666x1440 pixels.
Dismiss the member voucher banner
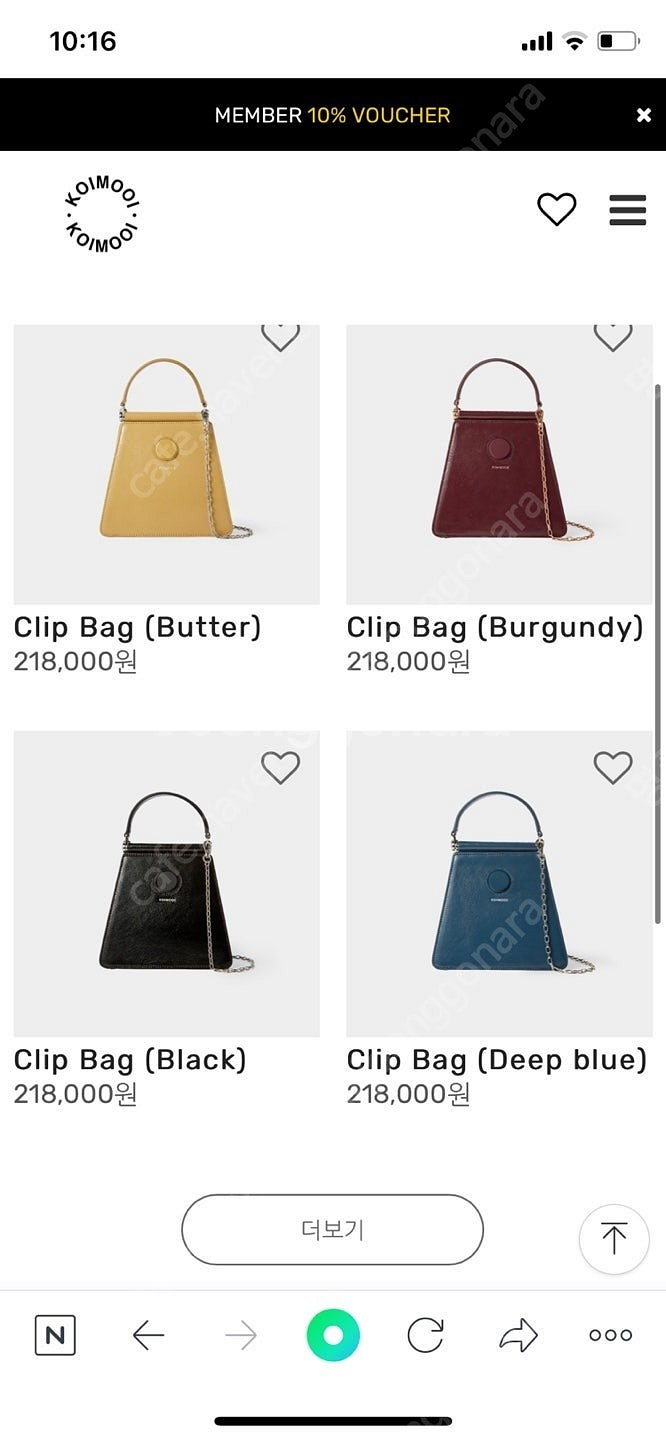click(x=643, y=115)
